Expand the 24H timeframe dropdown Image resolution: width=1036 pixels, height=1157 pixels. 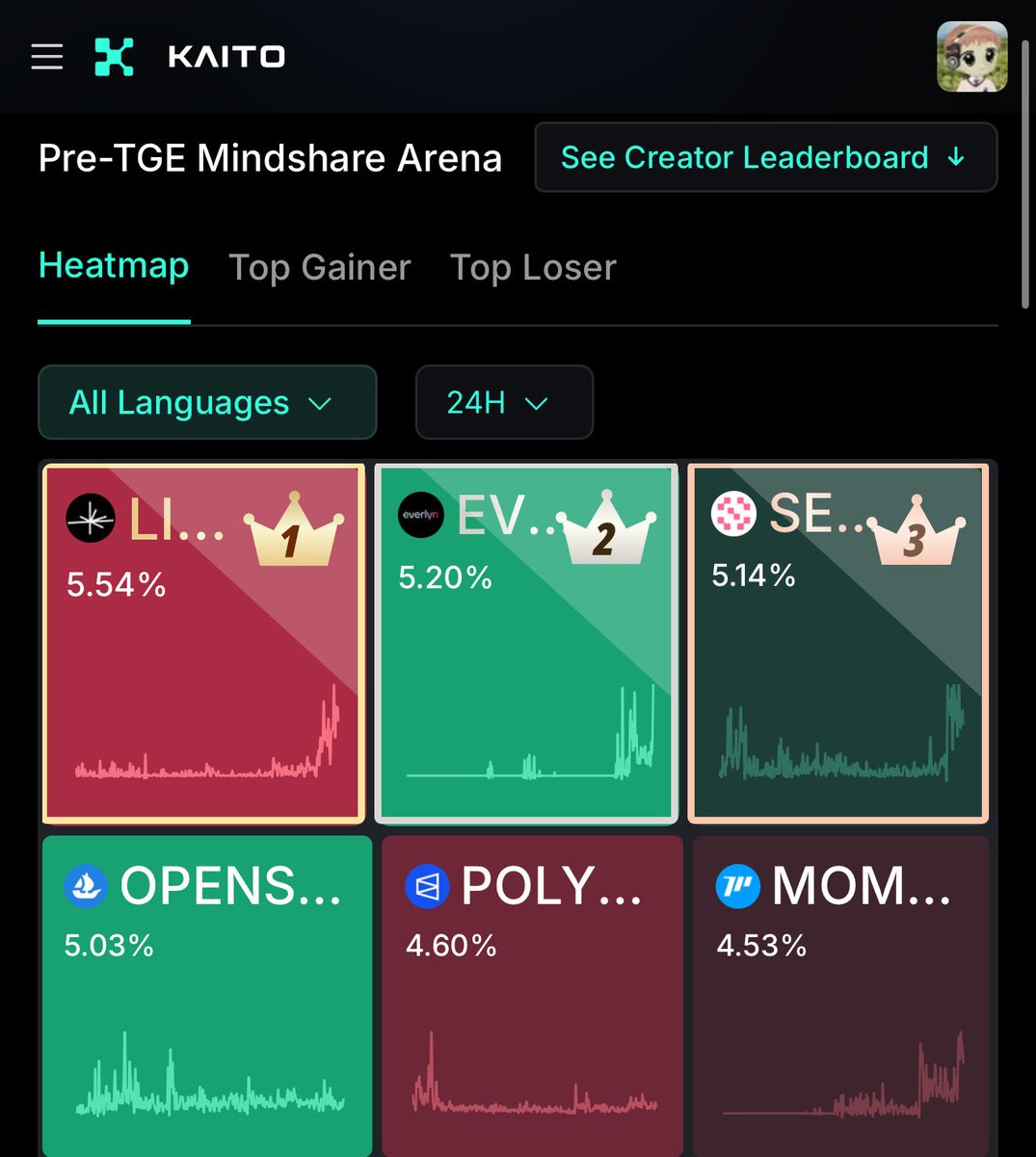pyautogui.click(x=503, y=402)
